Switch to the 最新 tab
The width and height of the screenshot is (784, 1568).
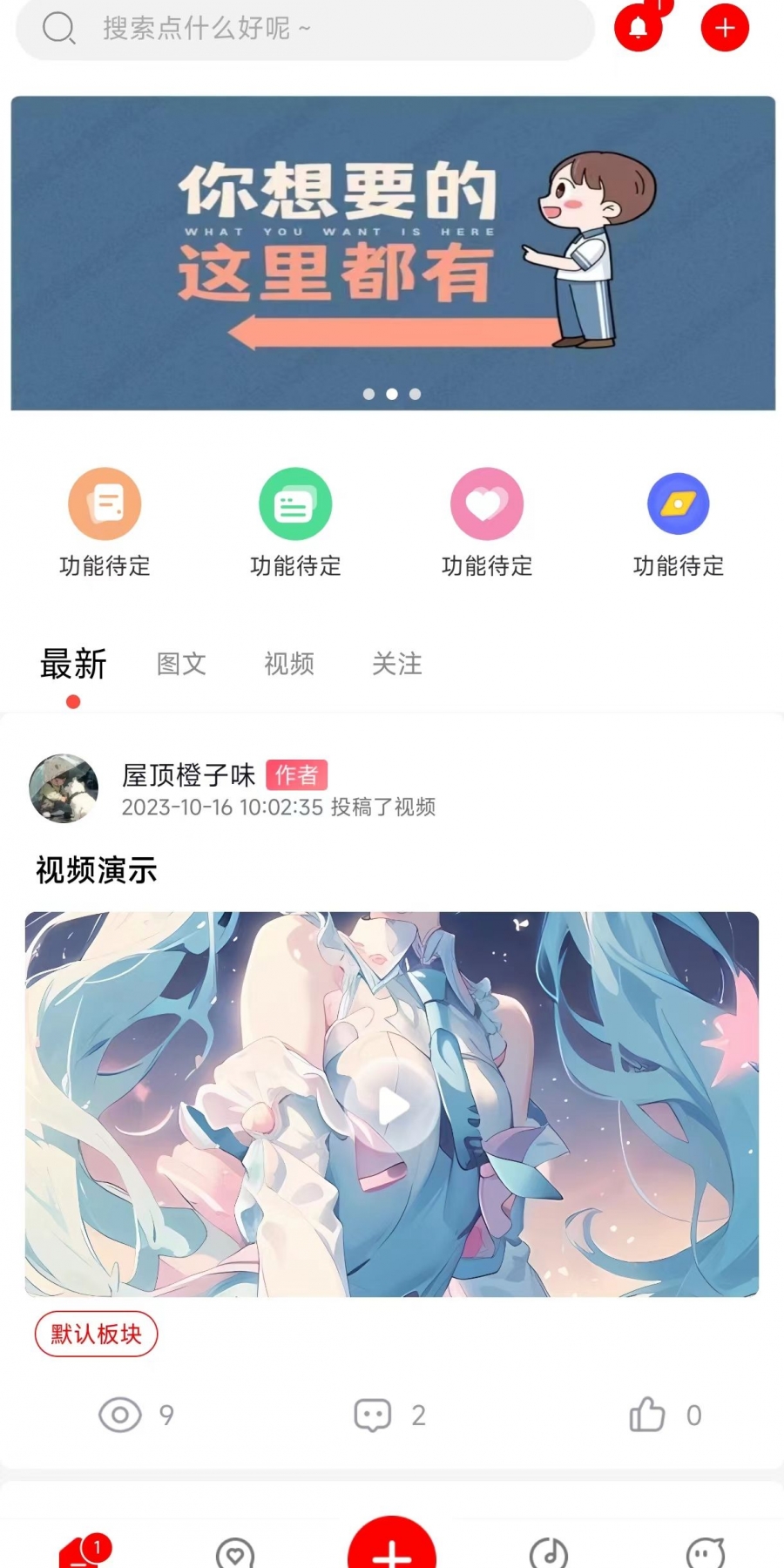pyautogui.click(x=73, y=665)
